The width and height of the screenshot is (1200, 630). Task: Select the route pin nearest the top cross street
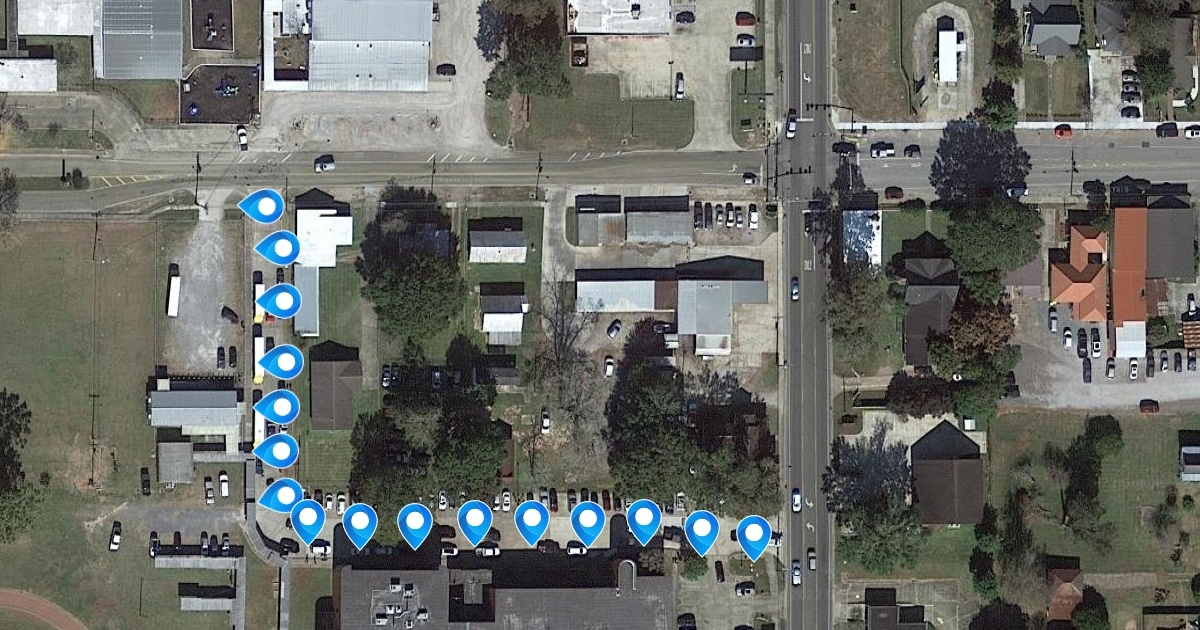[x=264, y=206]
